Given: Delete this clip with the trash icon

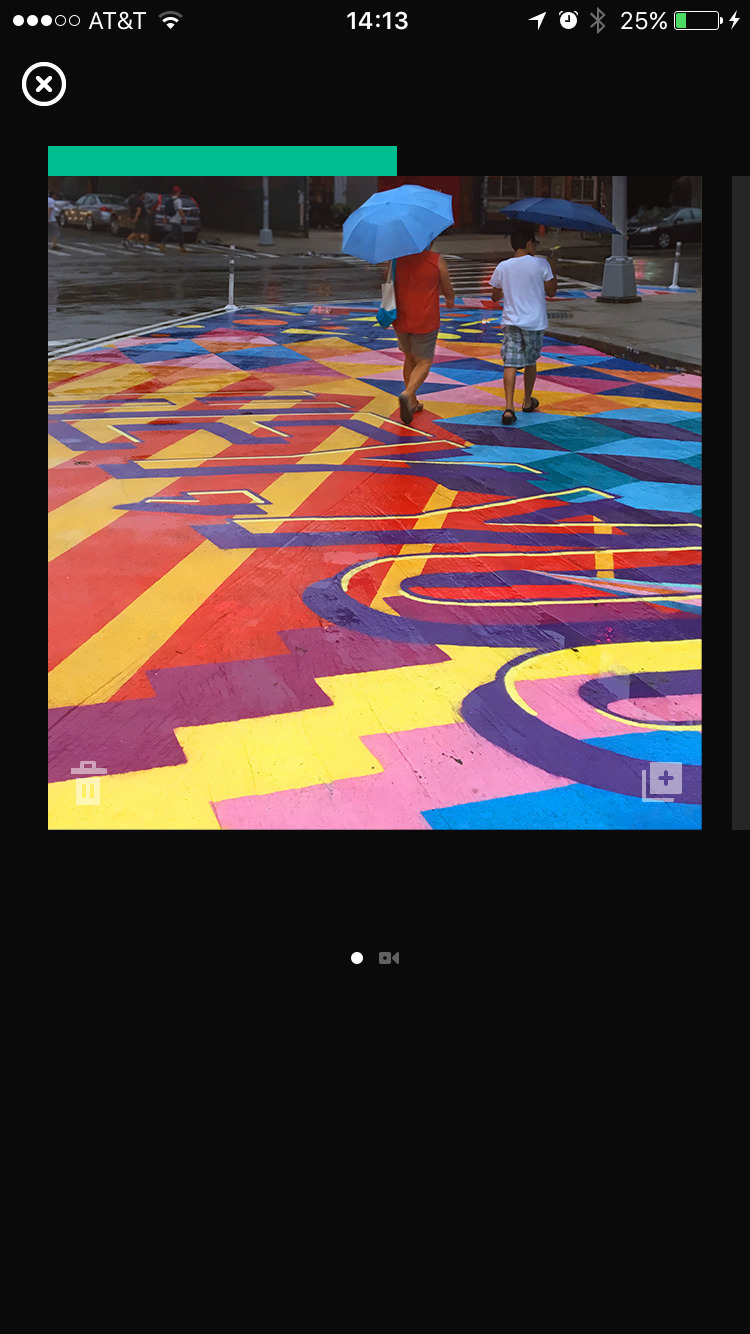Looking at the screenshot, I should [88, 783].
